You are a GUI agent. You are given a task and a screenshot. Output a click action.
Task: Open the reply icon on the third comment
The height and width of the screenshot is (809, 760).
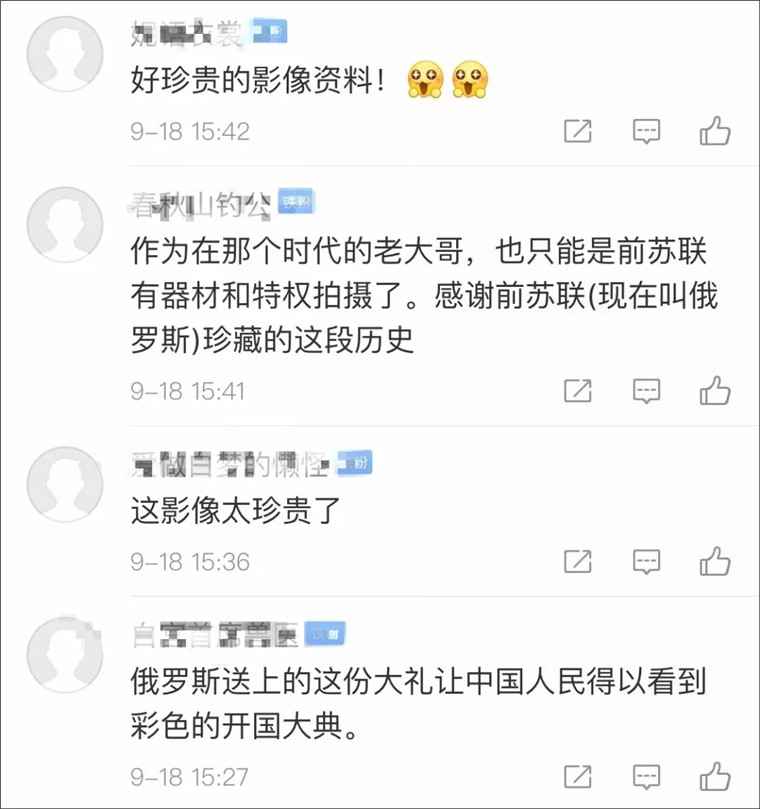pyautogui.click(x=648, y=563)
